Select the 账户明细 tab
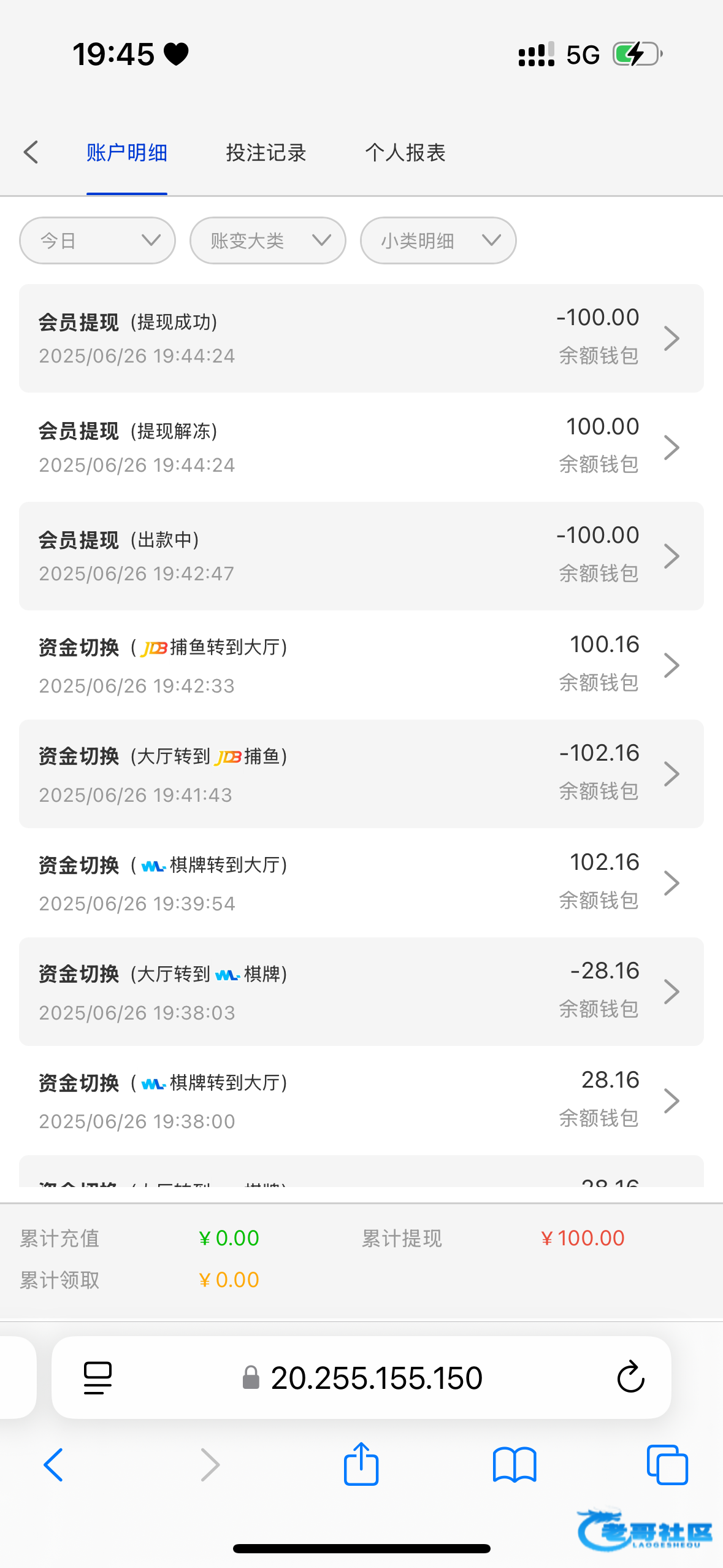Viewport: 723px width, 1568px height. [x=127, y=152]
